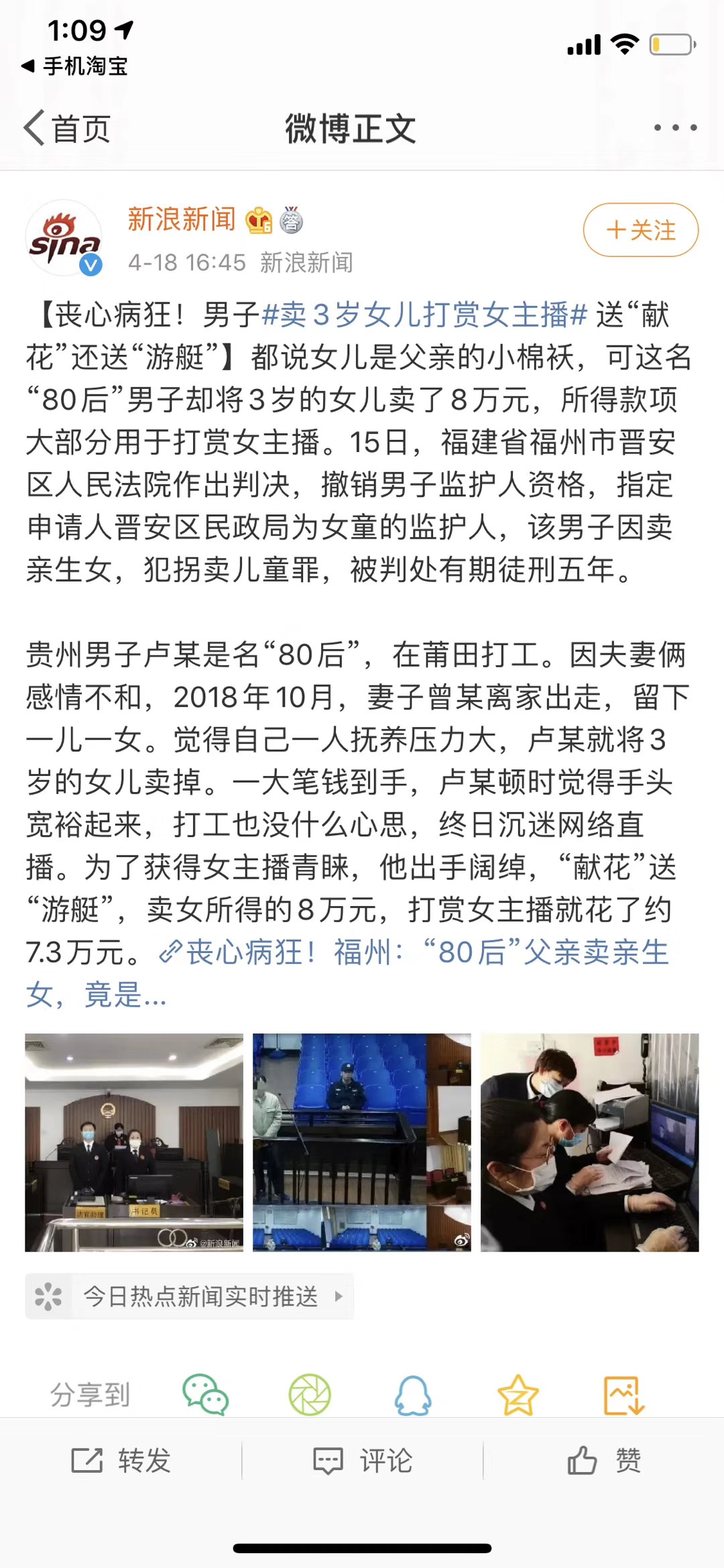Share to QQ

413,1395
